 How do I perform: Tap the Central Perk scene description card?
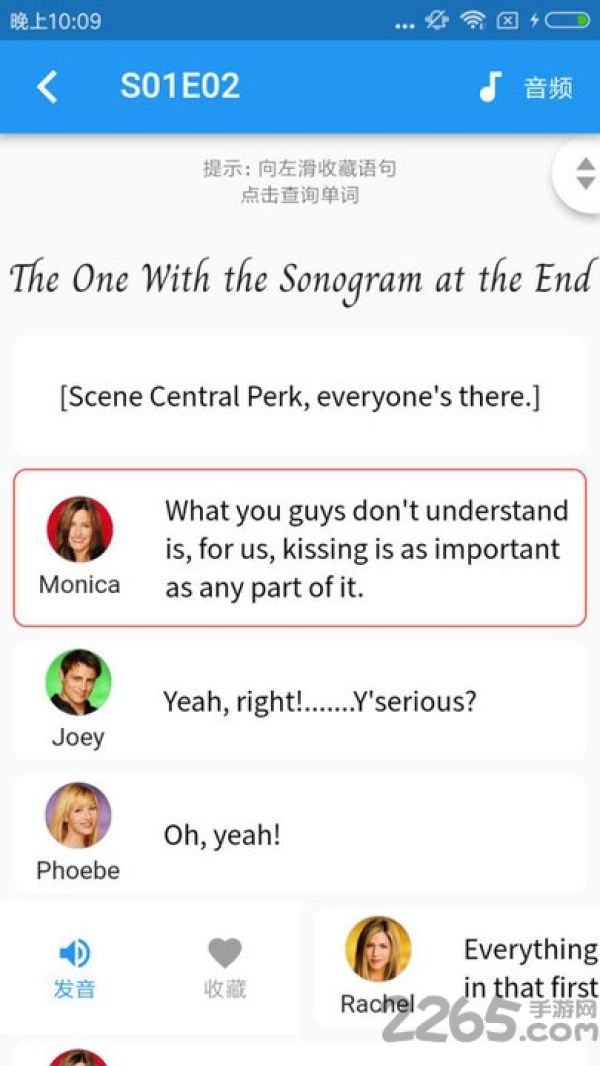point(300,396)
